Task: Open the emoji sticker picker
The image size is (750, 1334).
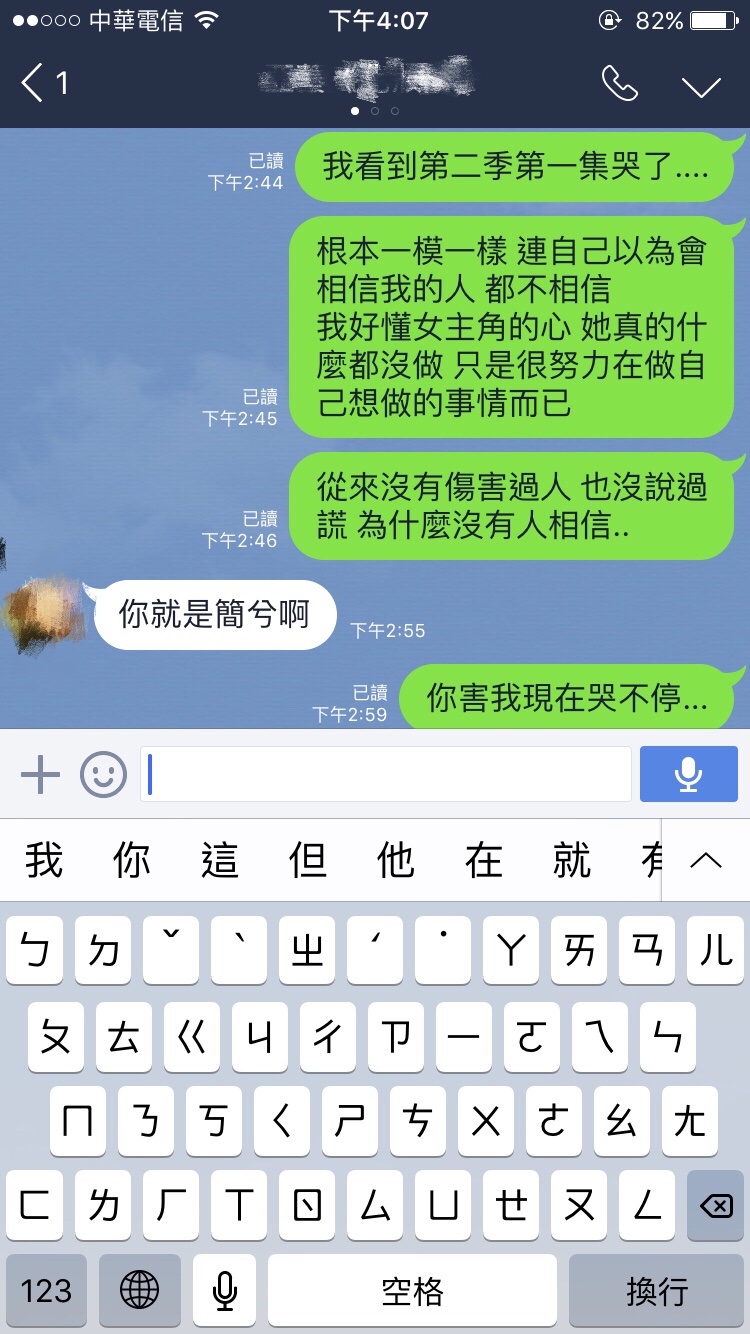Action: point(103,774)
